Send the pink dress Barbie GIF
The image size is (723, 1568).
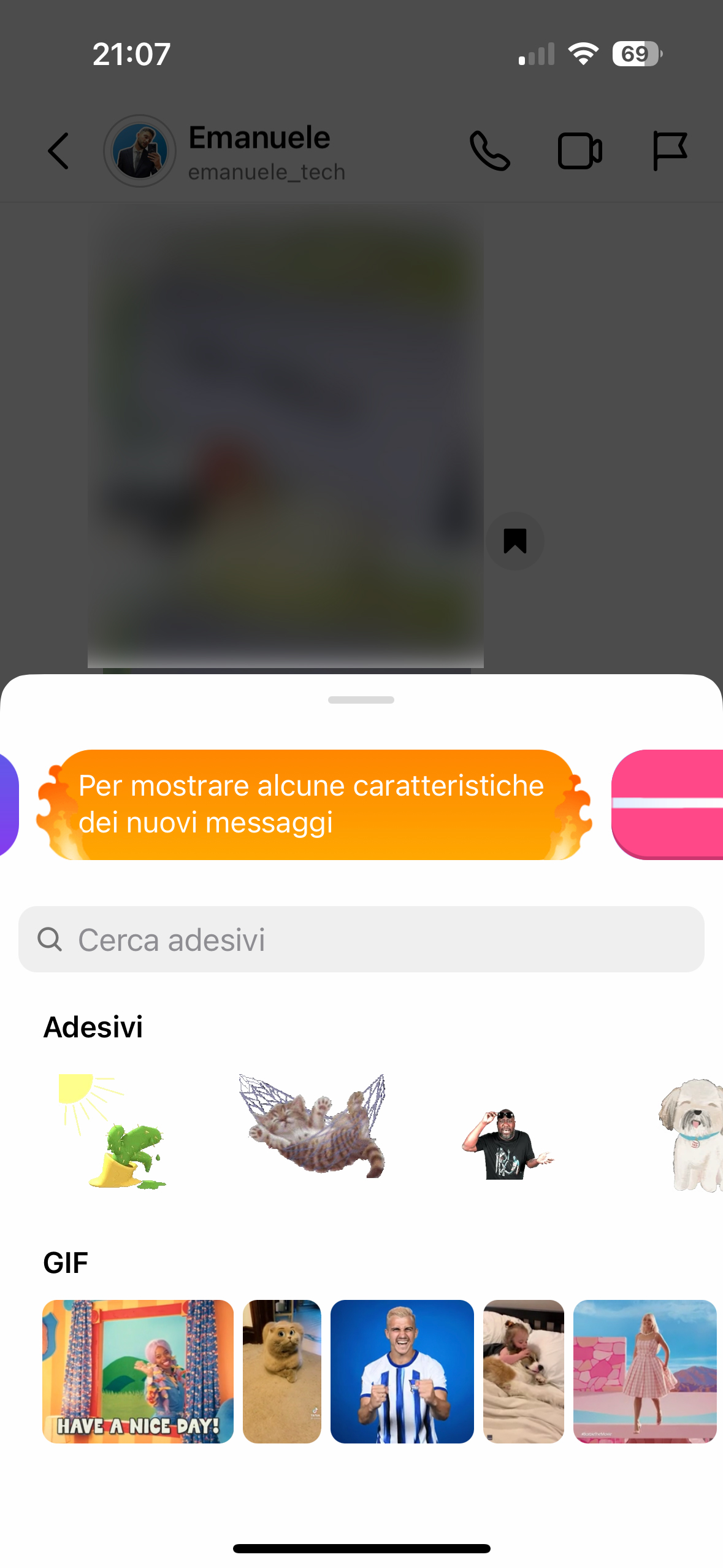tap(645, 1372)
